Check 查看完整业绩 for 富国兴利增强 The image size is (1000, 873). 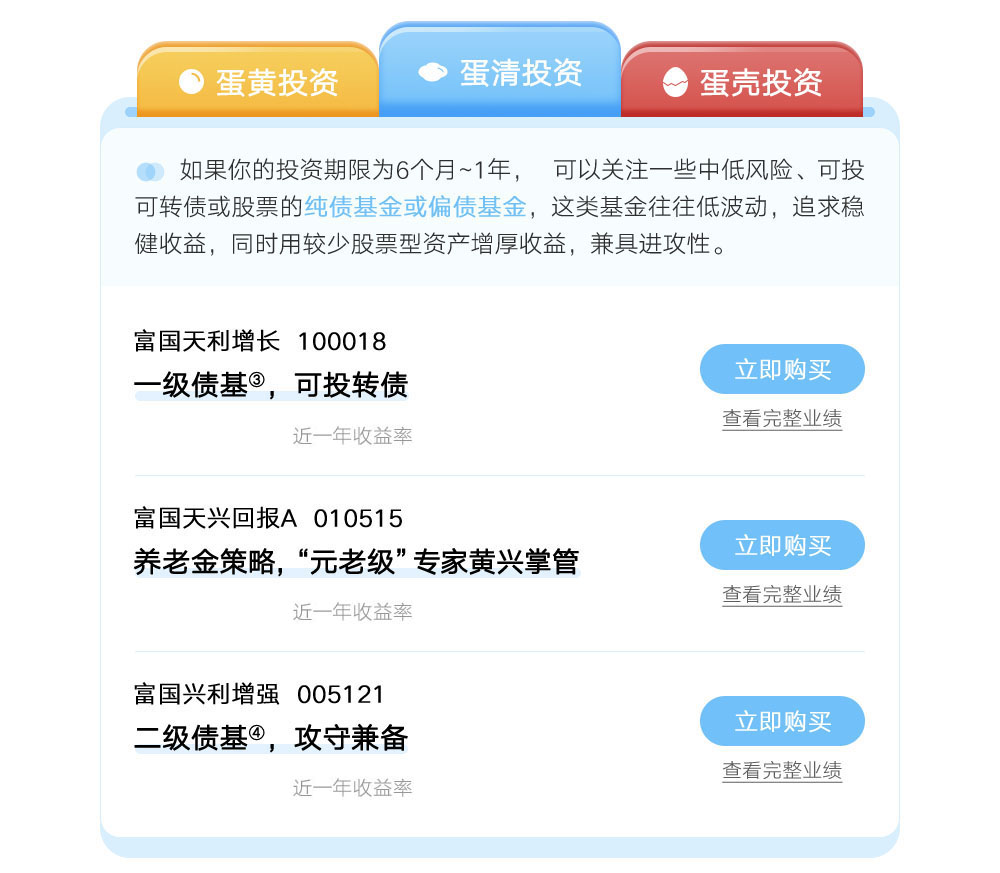coord(782,771)
